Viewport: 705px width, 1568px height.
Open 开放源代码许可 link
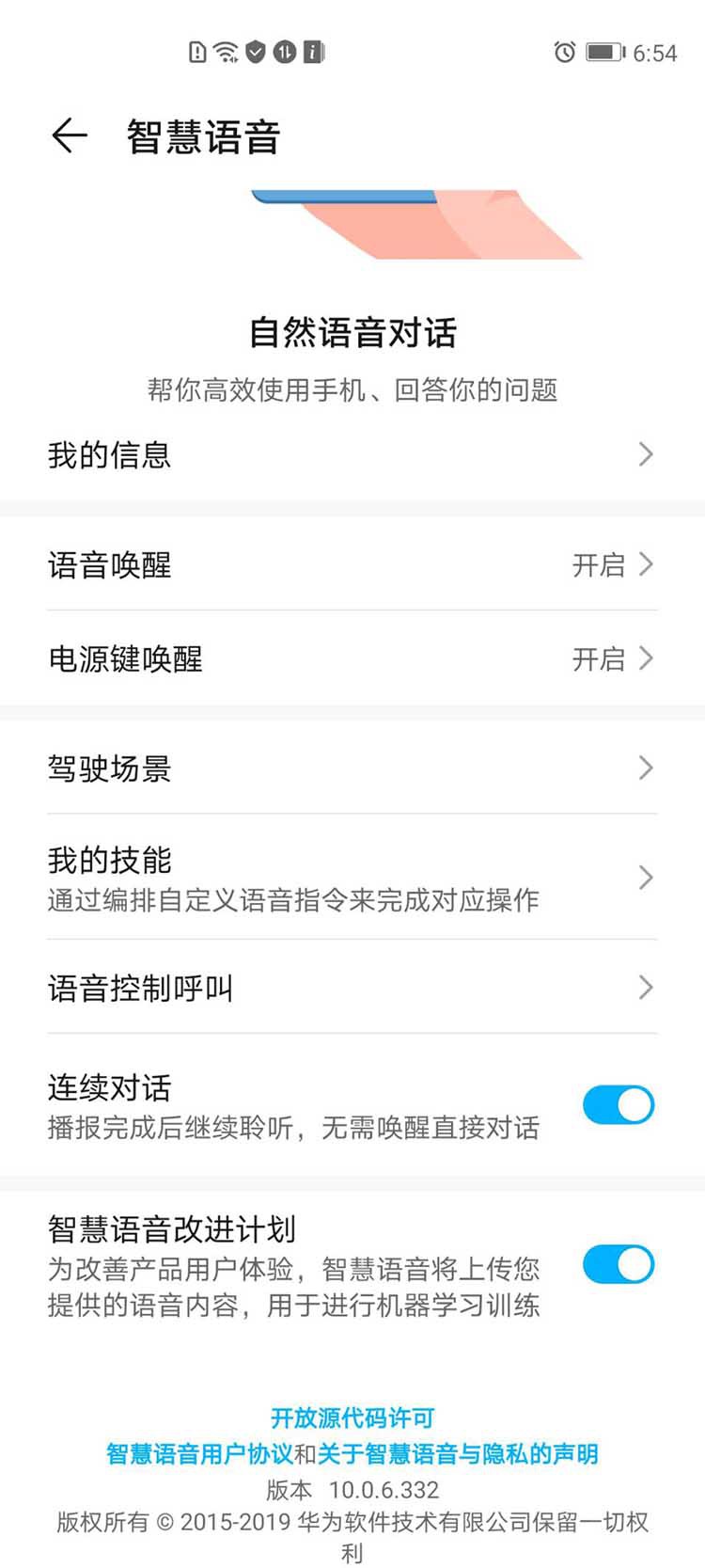(352, 1418)
